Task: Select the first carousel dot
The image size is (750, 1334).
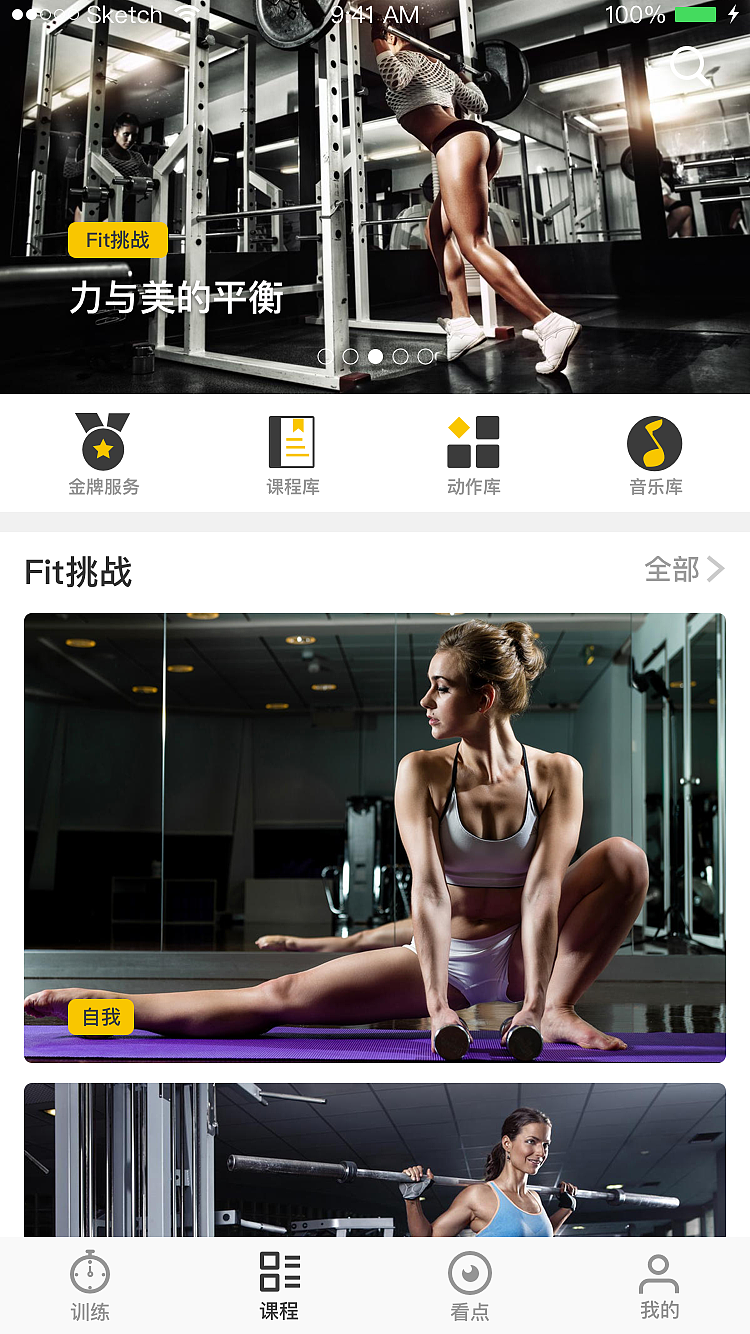Action: click(324, 356)
